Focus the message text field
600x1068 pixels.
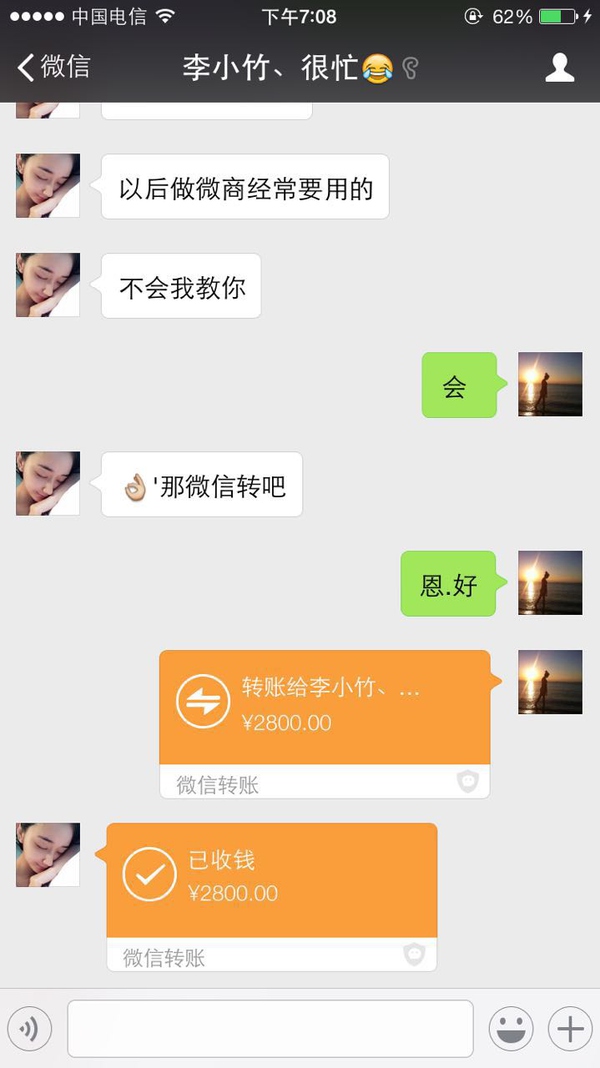coord(270,1028)
